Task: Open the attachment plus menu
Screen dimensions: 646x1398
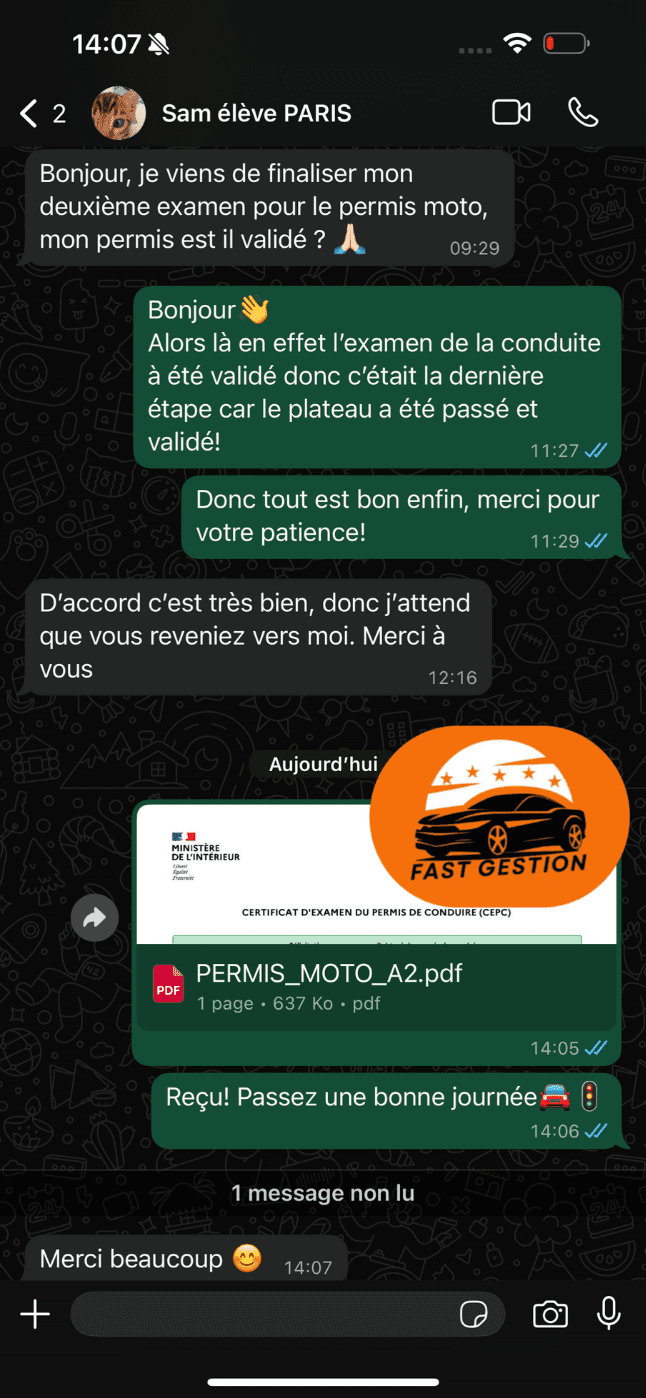Action: point(35,1314)
